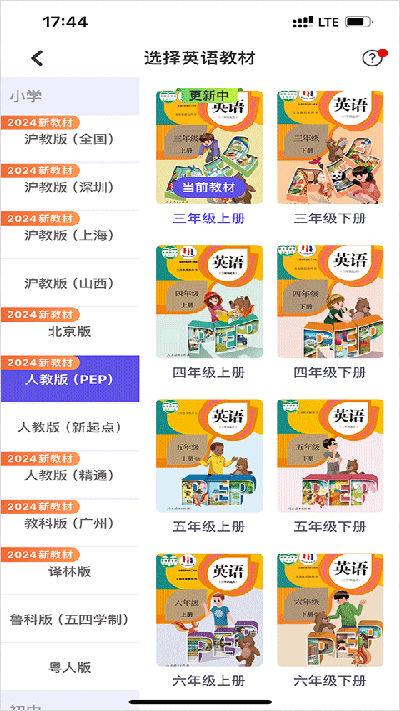
Task: Open the help question mark icon
Action: tap(373, 58)
